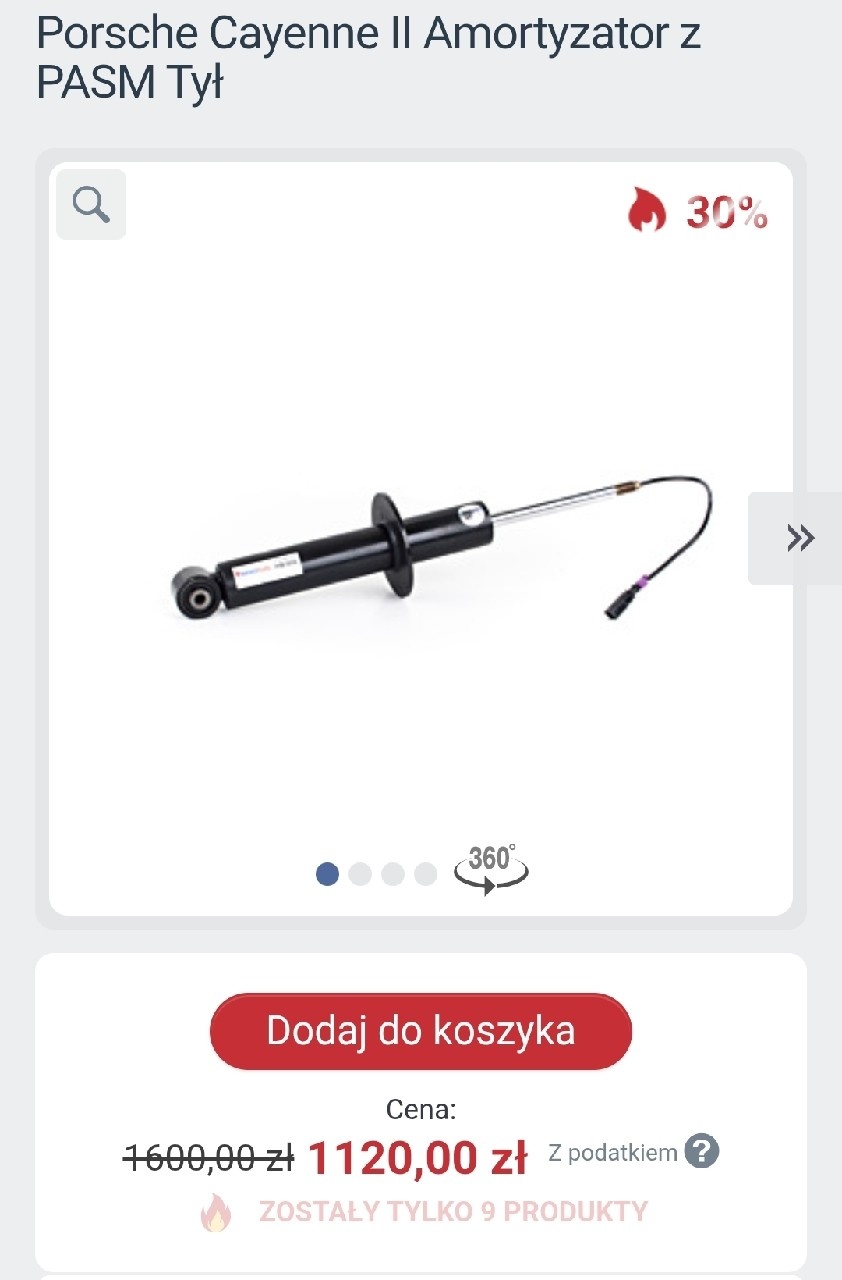Add the shock absorber to cart
The height and width of the screenshot is (1280, 842).
420,1031
